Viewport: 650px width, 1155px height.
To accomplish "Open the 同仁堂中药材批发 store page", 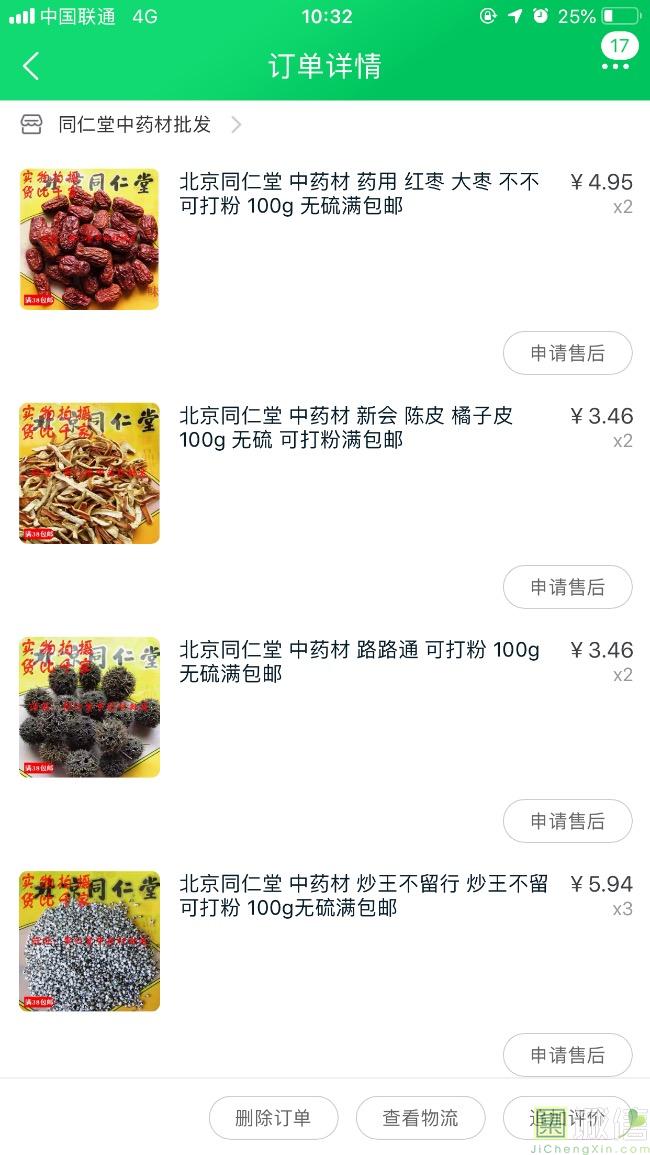I will 135,124.
